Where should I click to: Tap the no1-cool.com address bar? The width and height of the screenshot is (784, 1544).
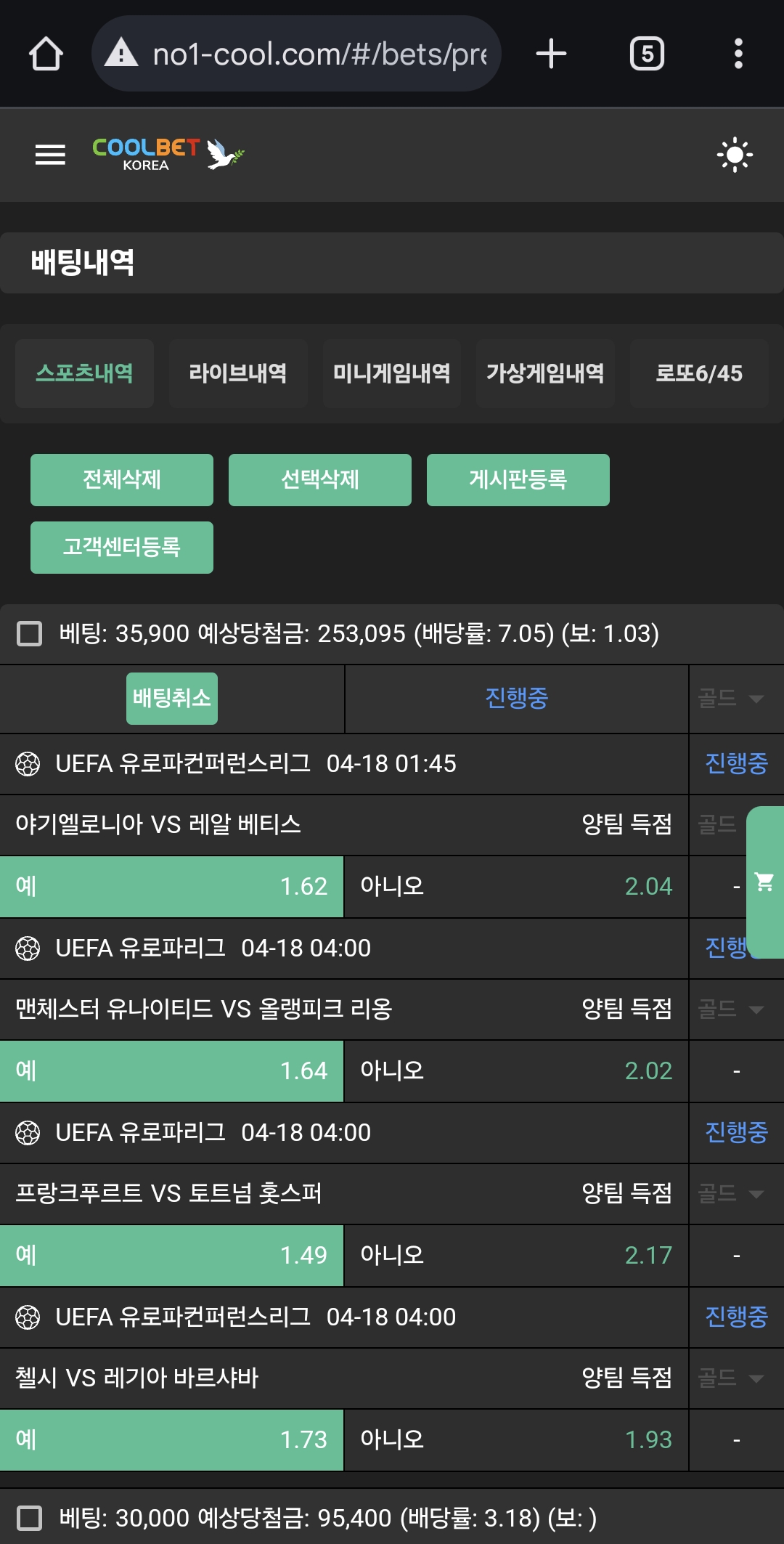[298, 54]
